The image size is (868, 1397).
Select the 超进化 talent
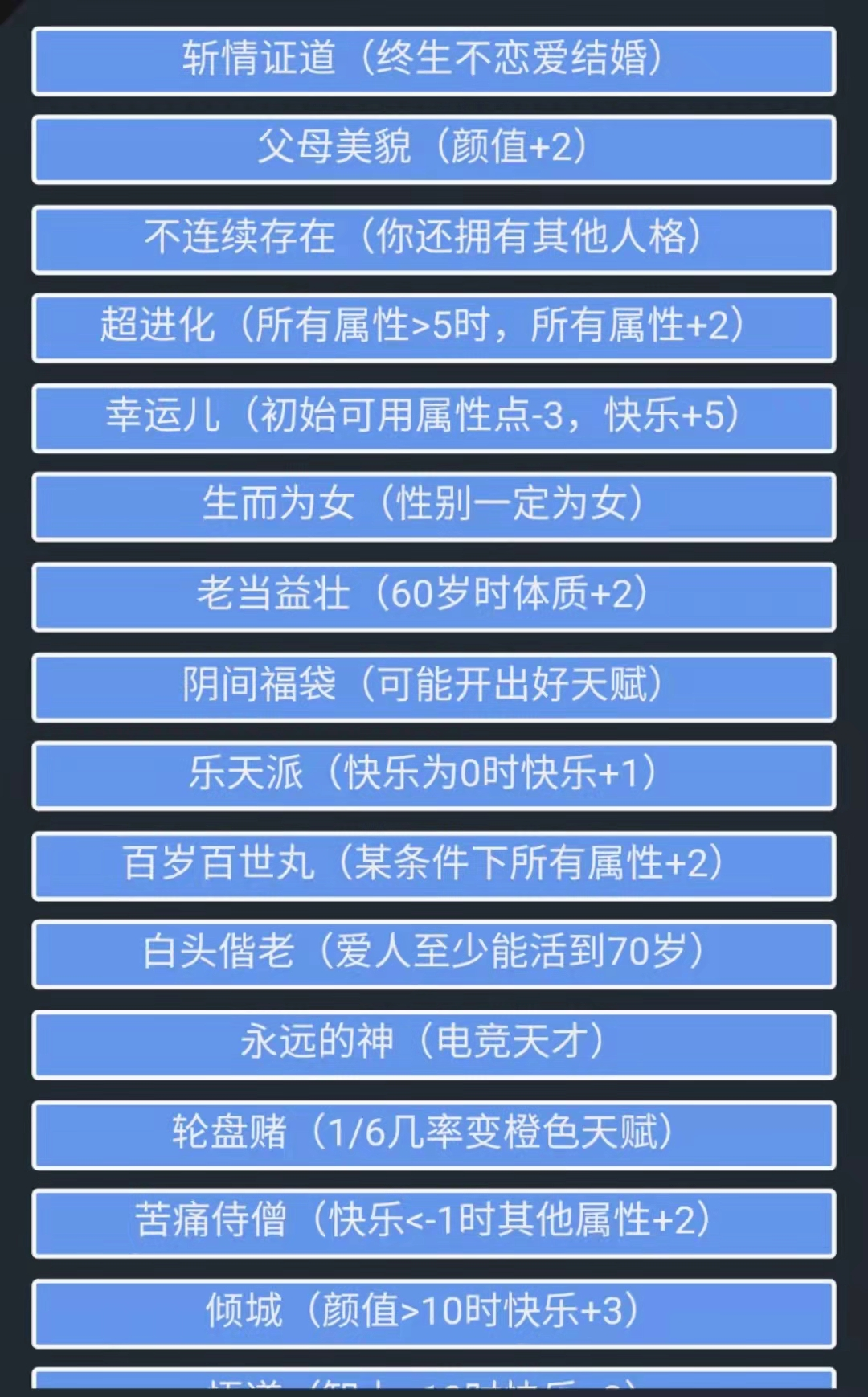[434, 327]
